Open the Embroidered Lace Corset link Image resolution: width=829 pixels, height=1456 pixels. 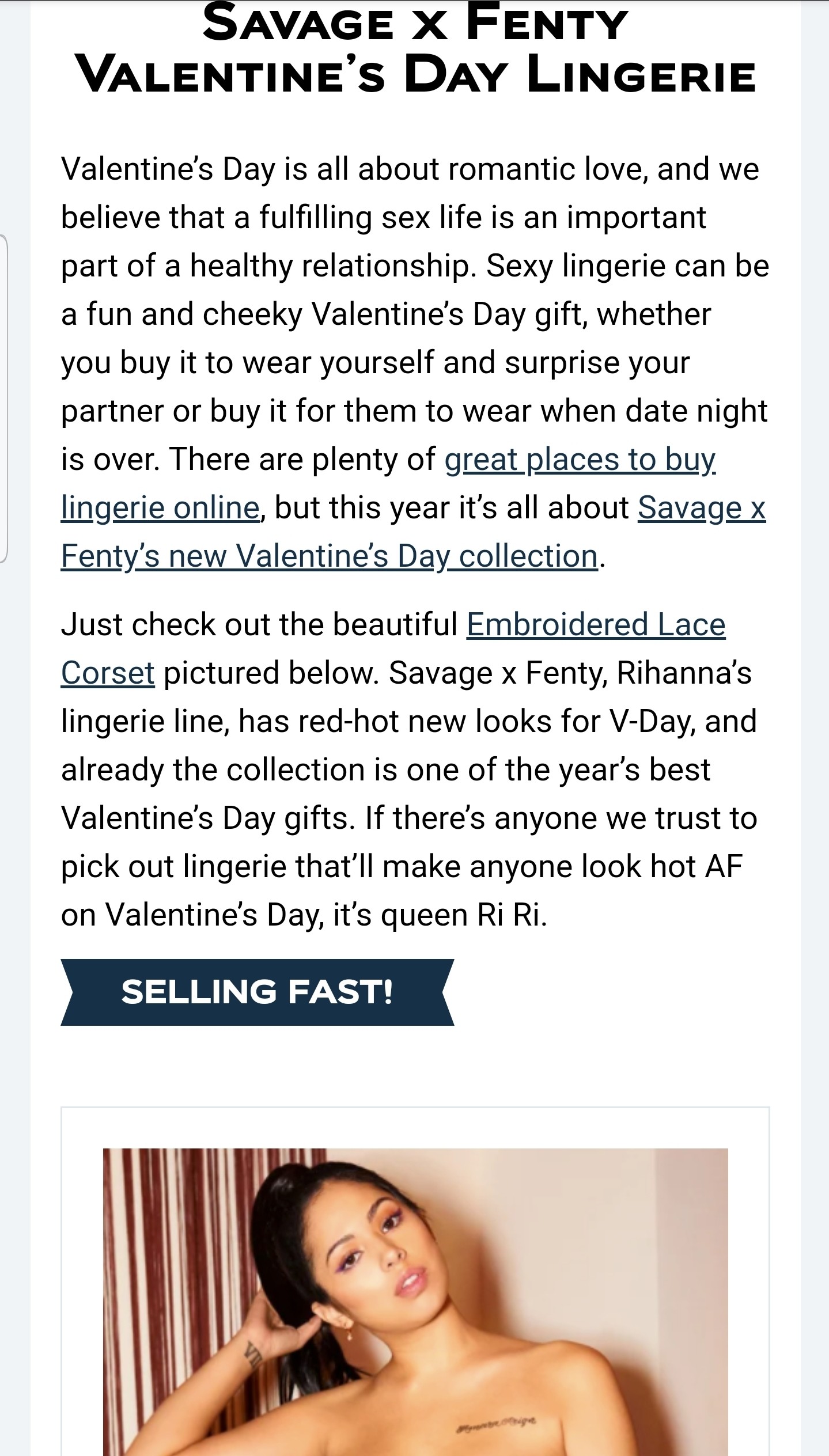click(595, 625)
